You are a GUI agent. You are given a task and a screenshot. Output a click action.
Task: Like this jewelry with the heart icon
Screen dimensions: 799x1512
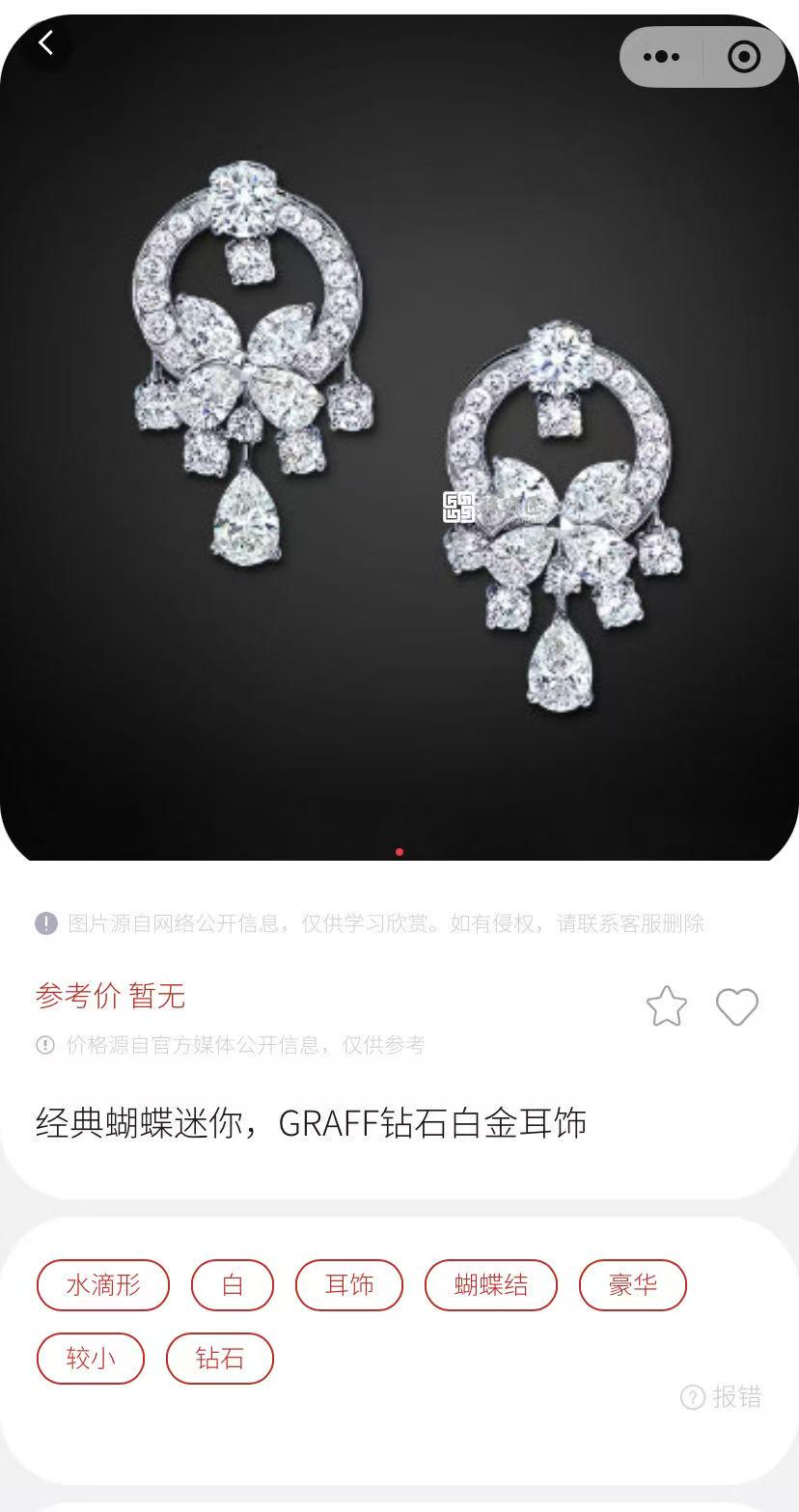pos(737,1006)
